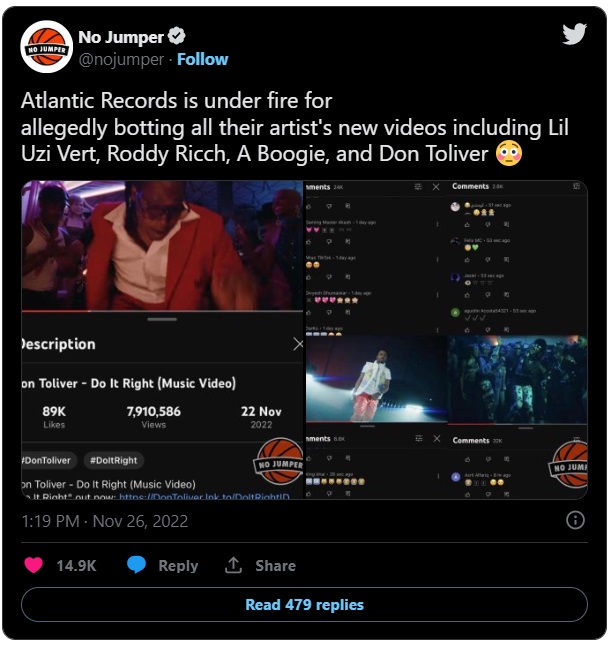Open the @nojumper handle

120,59
